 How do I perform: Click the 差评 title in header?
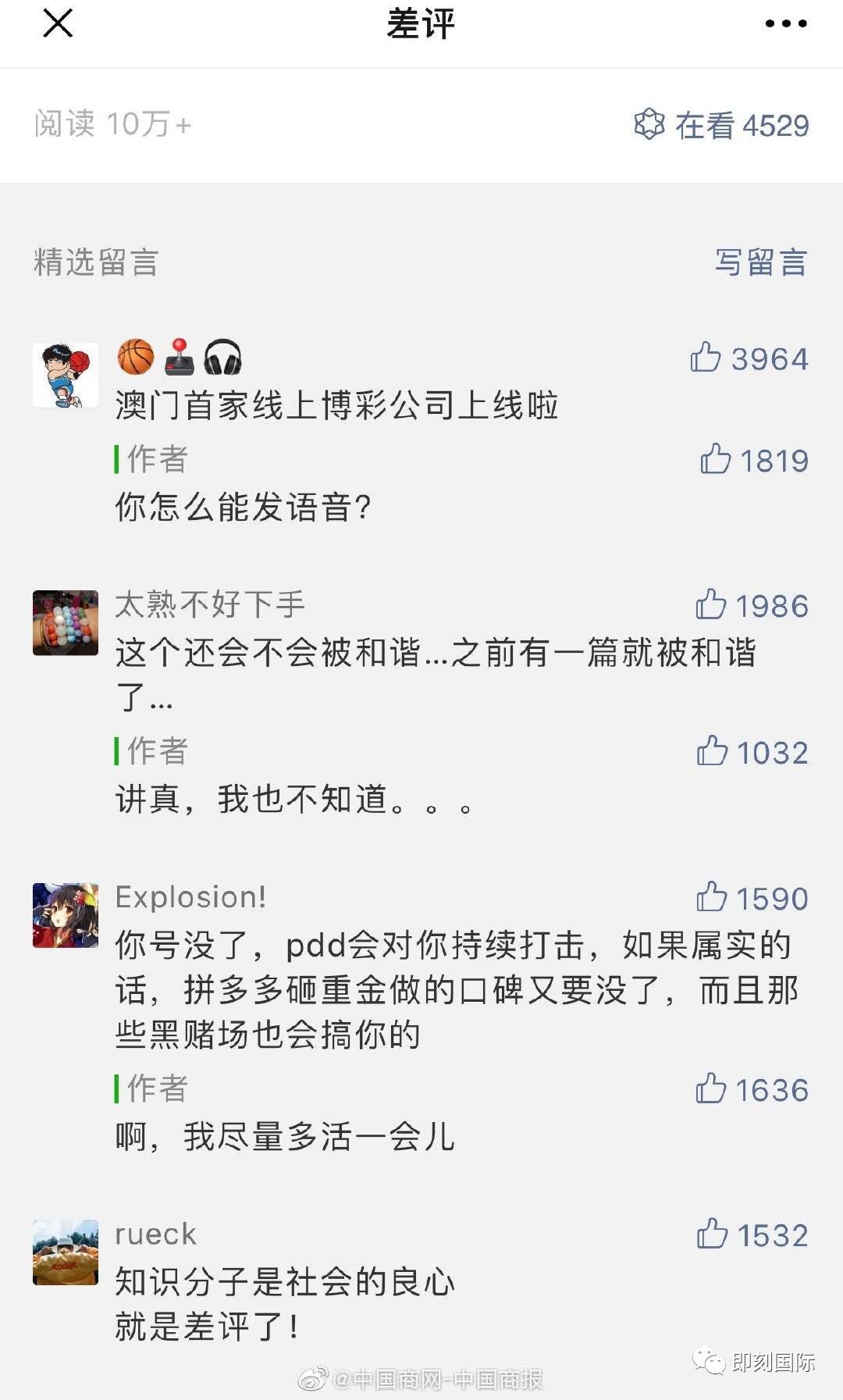coord(421,23)
